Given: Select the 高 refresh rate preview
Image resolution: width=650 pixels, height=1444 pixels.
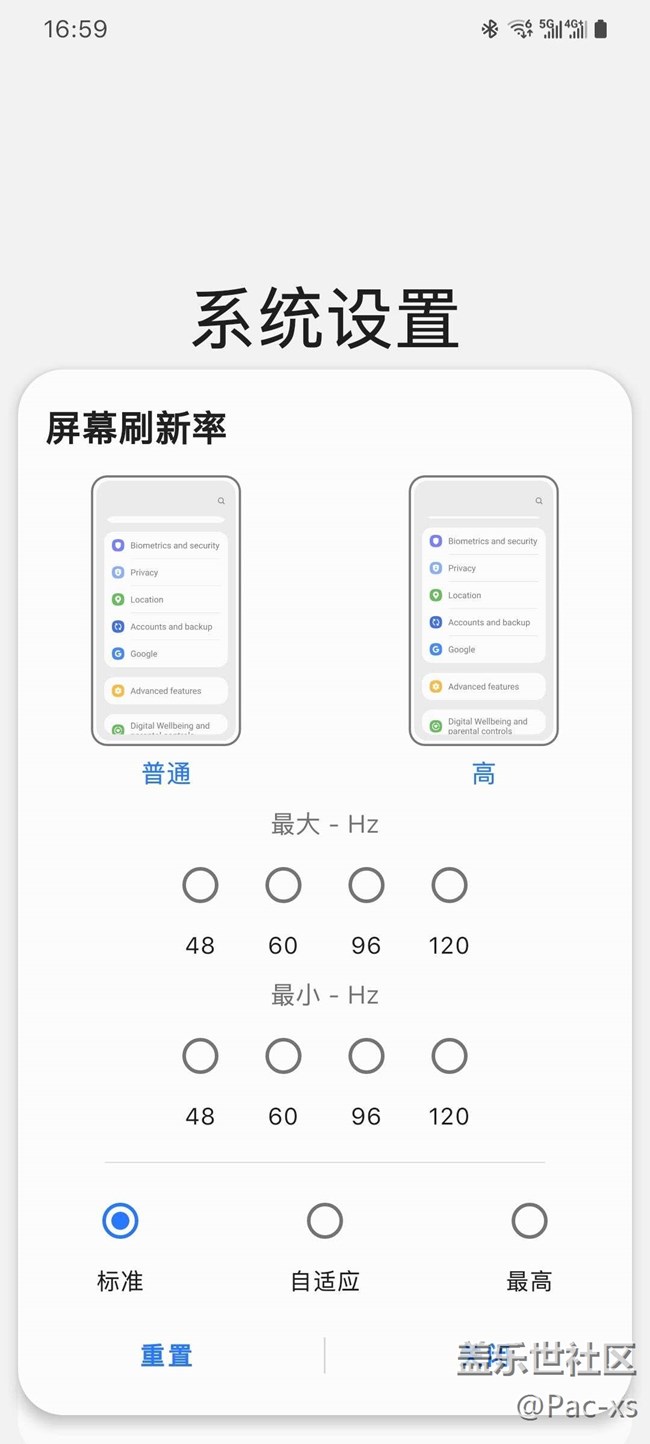Looking at the screenshot, I should [x=483, y=611].
